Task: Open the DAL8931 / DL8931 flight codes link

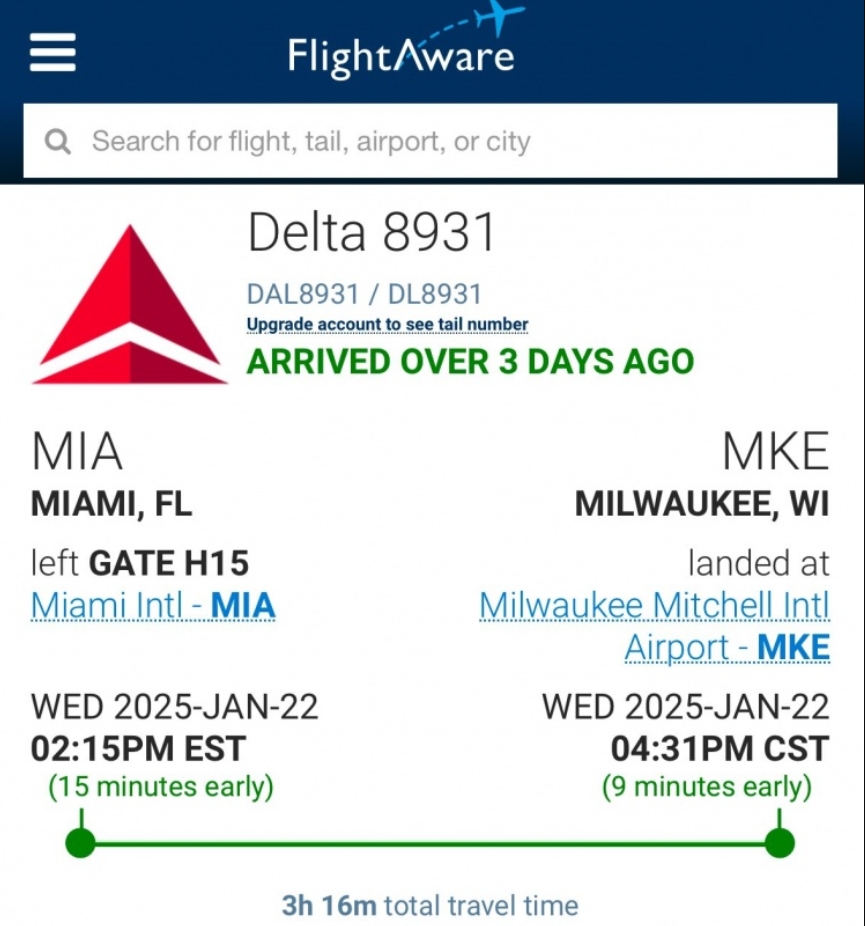Action: [364, 294]
